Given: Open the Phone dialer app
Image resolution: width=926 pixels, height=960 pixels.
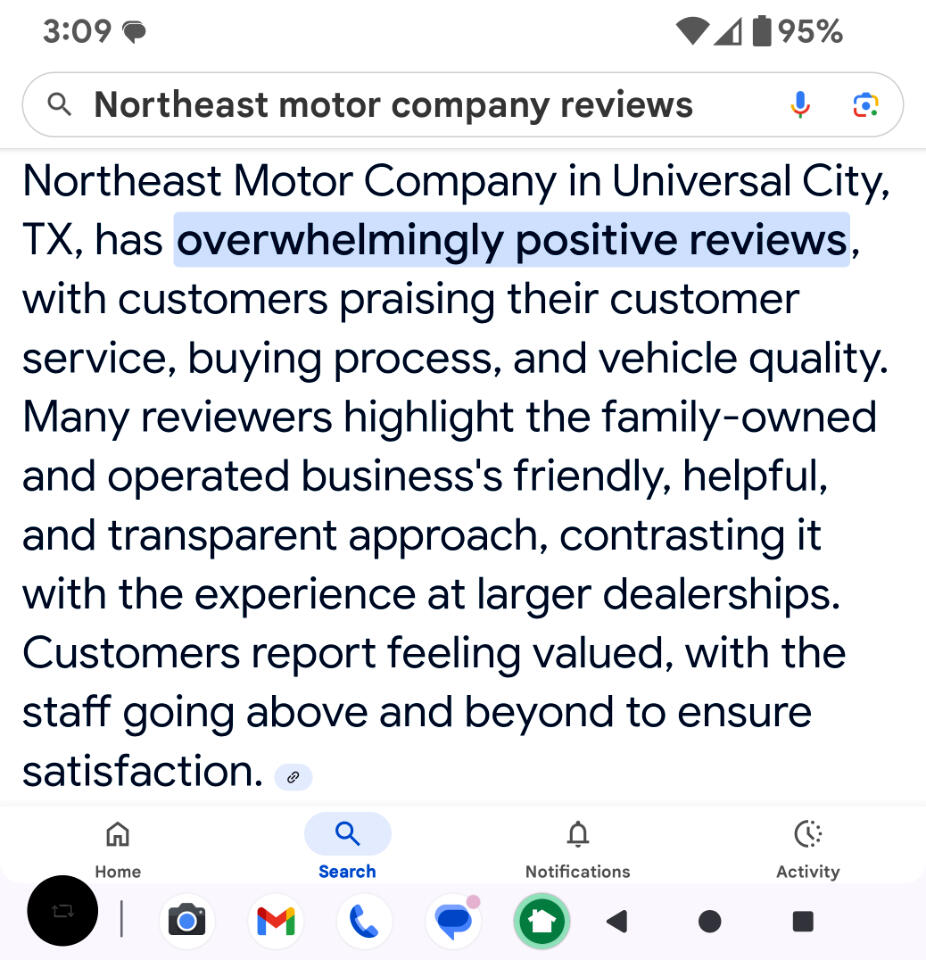Looking at the screenshot, I should point(364,920).
